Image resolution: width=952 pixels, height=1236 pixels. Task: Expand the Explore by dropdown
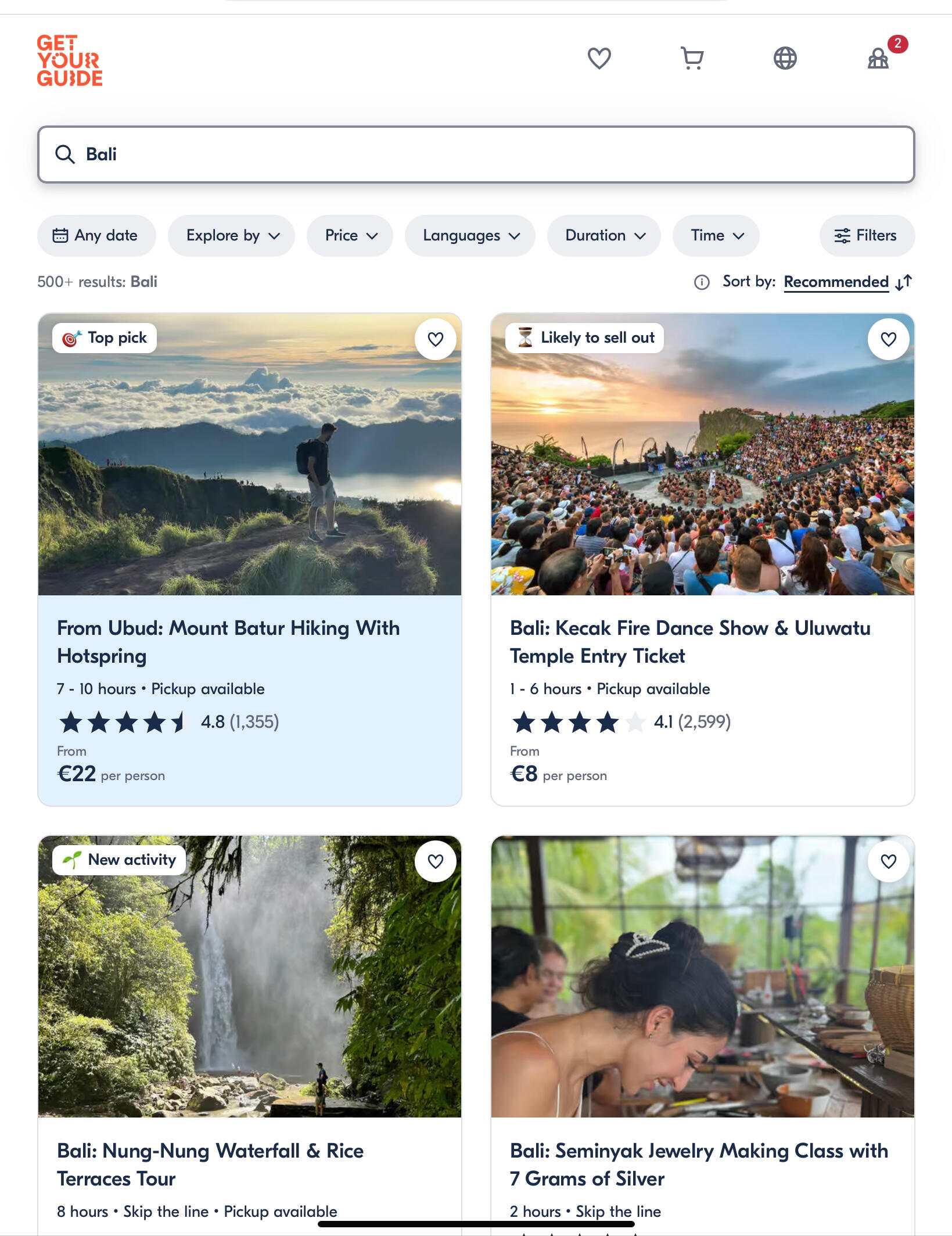coord(231,235)
